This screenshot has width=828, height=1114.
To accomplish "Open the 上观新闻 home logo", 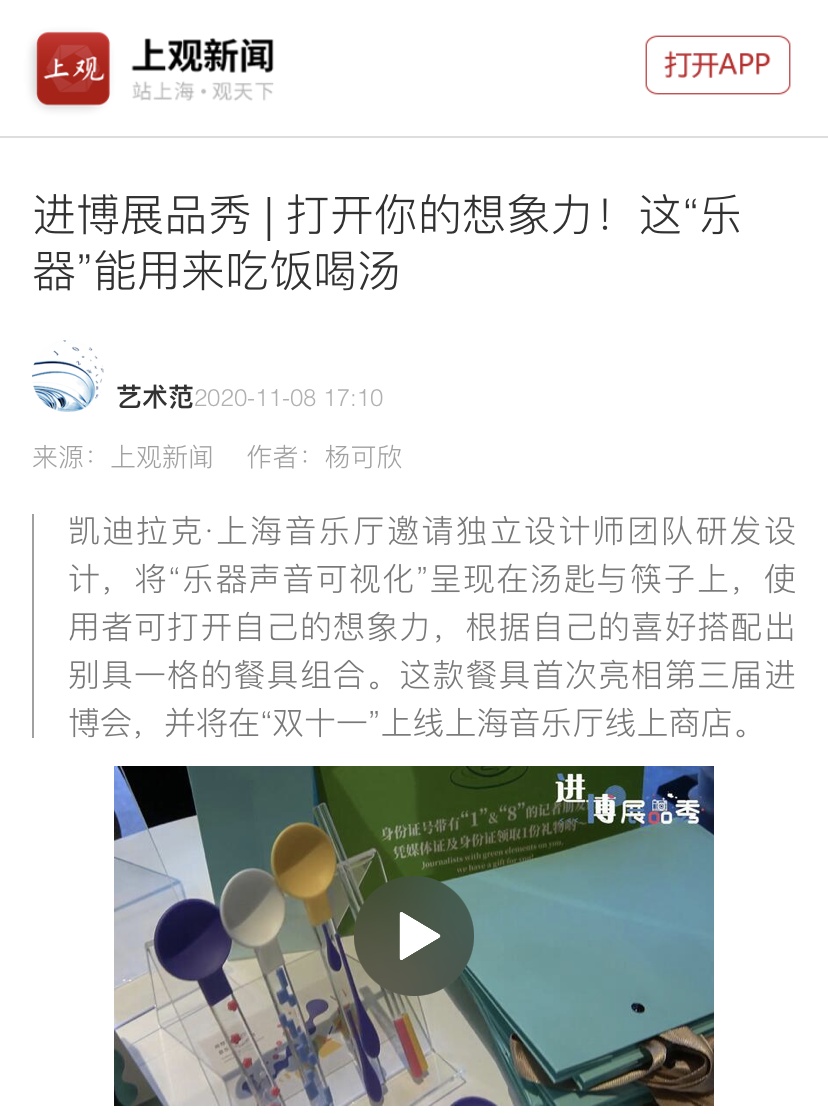I will tap(73, 68).
